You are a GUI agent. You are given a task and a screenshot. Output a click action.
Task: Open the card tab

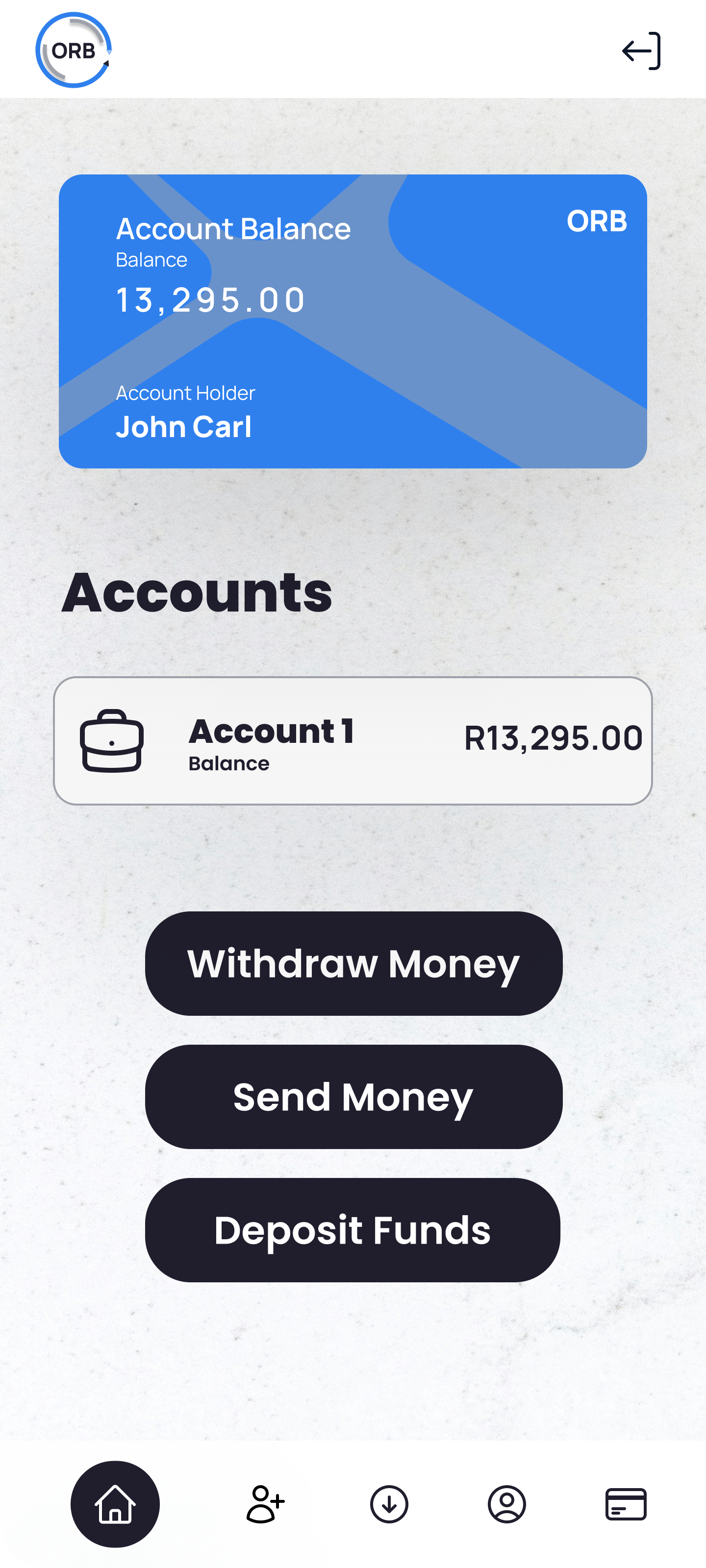coord(626,1504)
